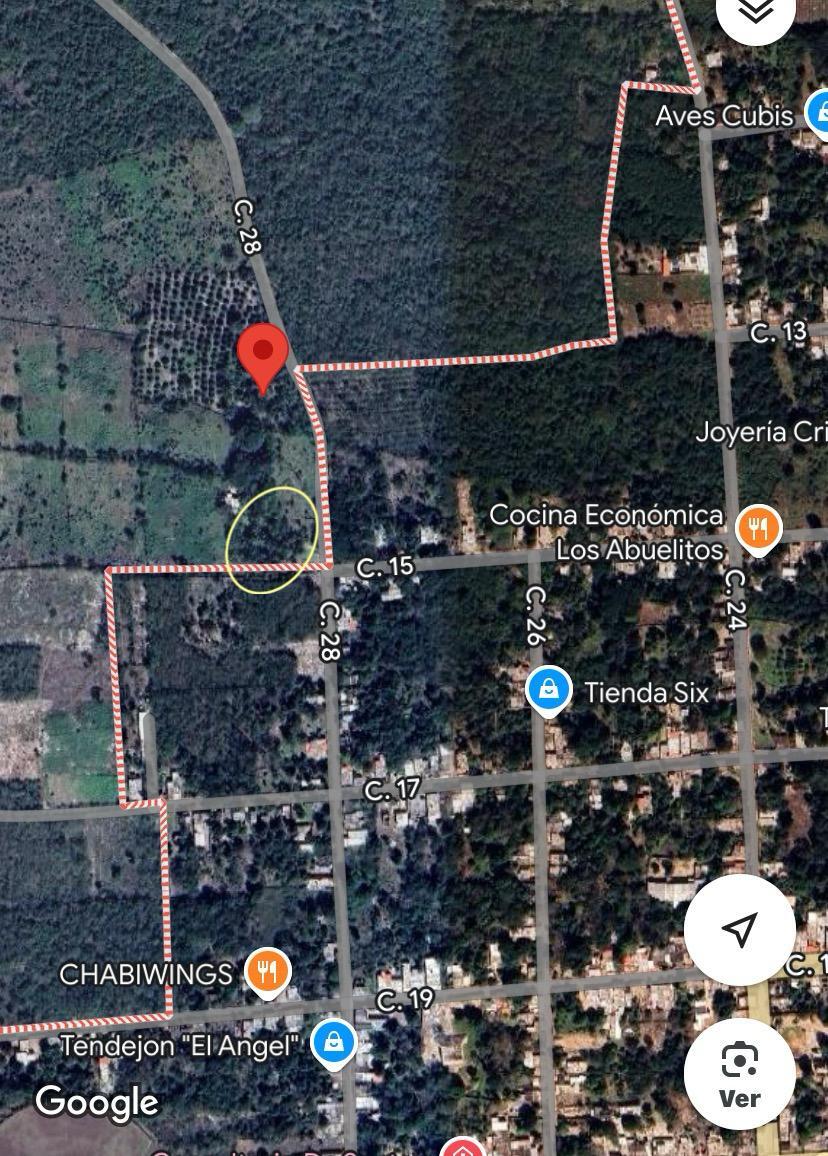Open the Aves Cubis place marker
Viewport: 828px width, 1156px height.
tap(819, 112)
